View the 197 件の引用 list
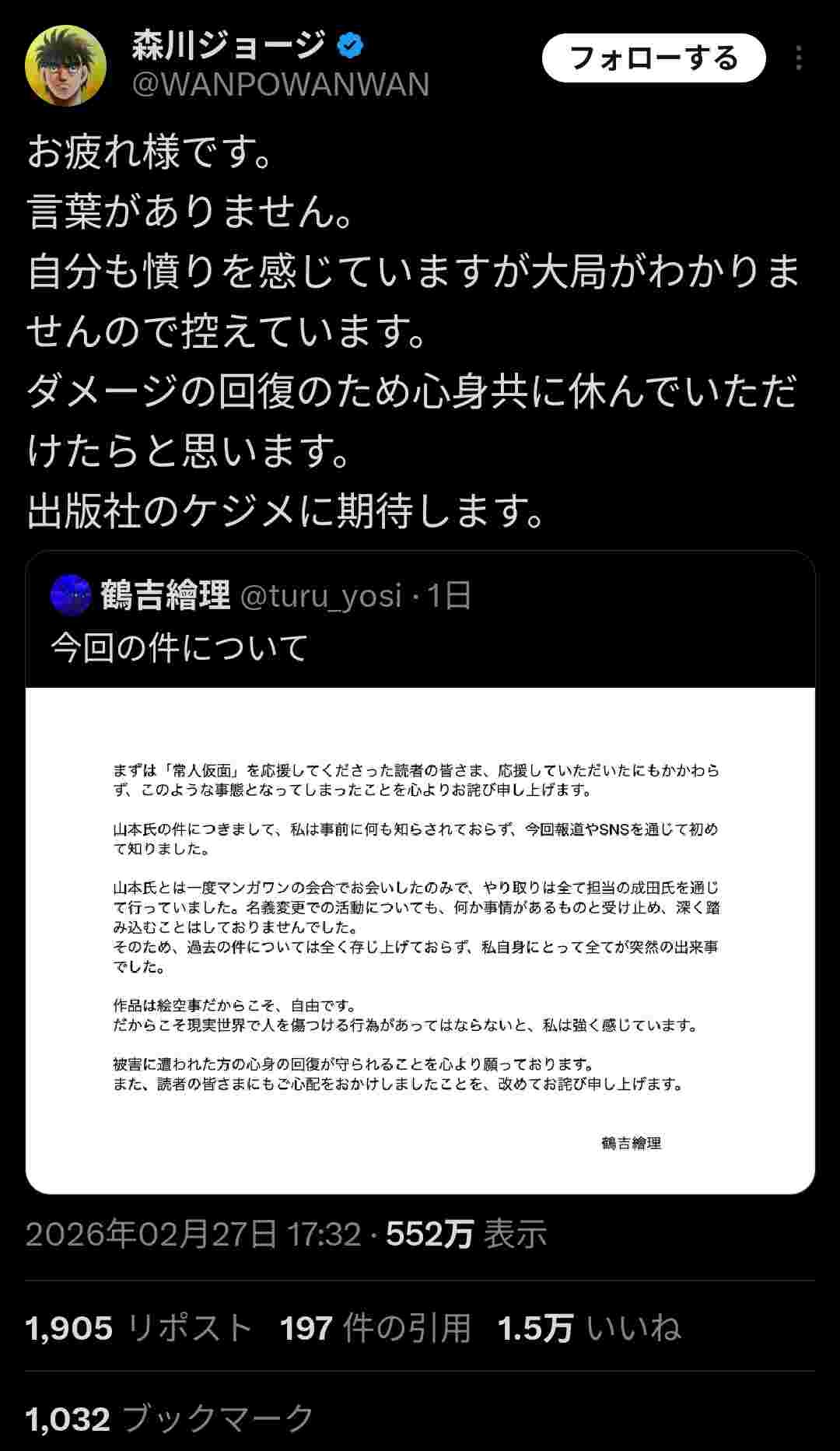Screen dimensions: 840x1451 (x=376, y=1328)
